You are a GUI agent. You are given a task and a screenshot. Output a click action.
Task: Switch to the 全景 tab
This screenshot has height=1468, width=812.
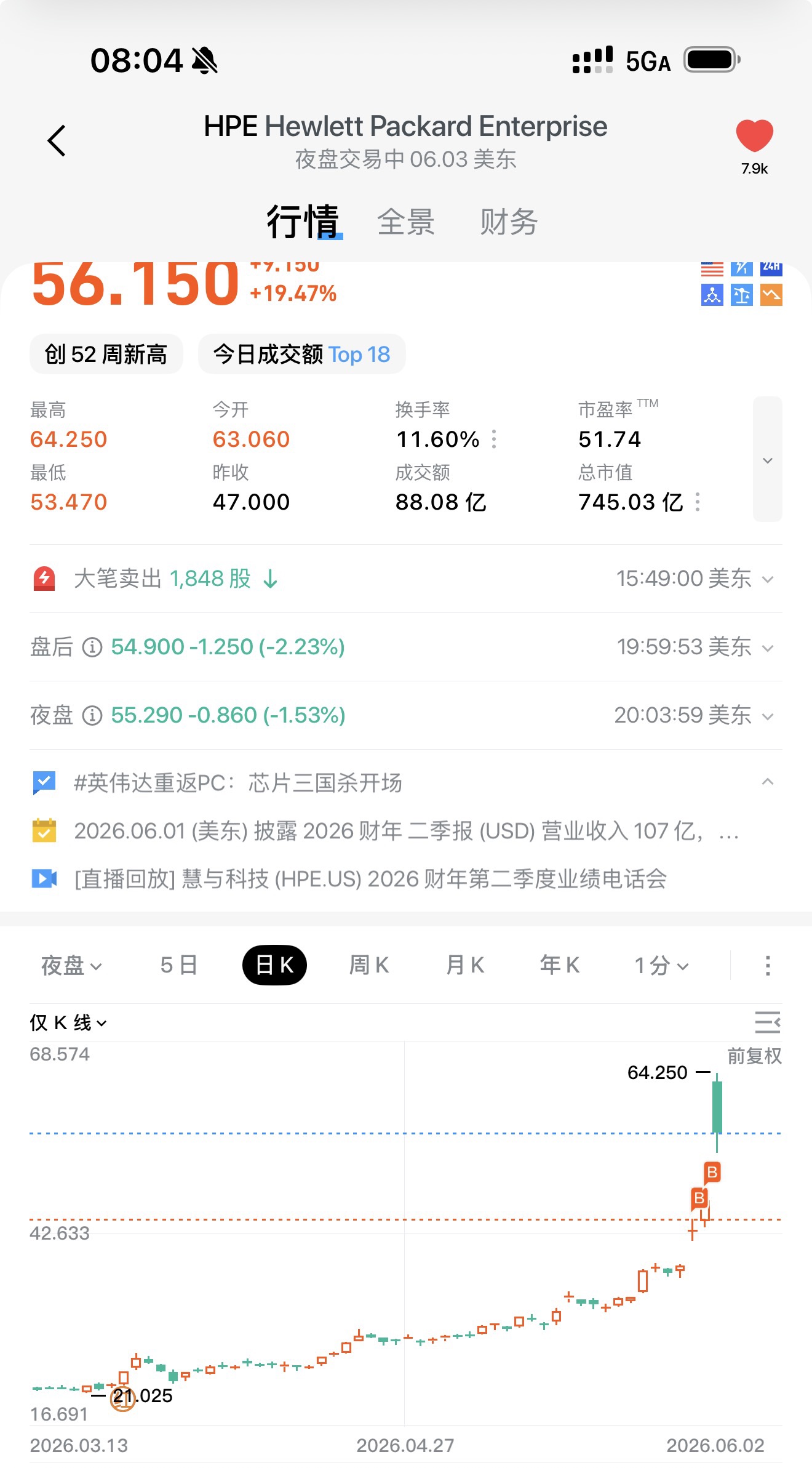tap(405, 222)
